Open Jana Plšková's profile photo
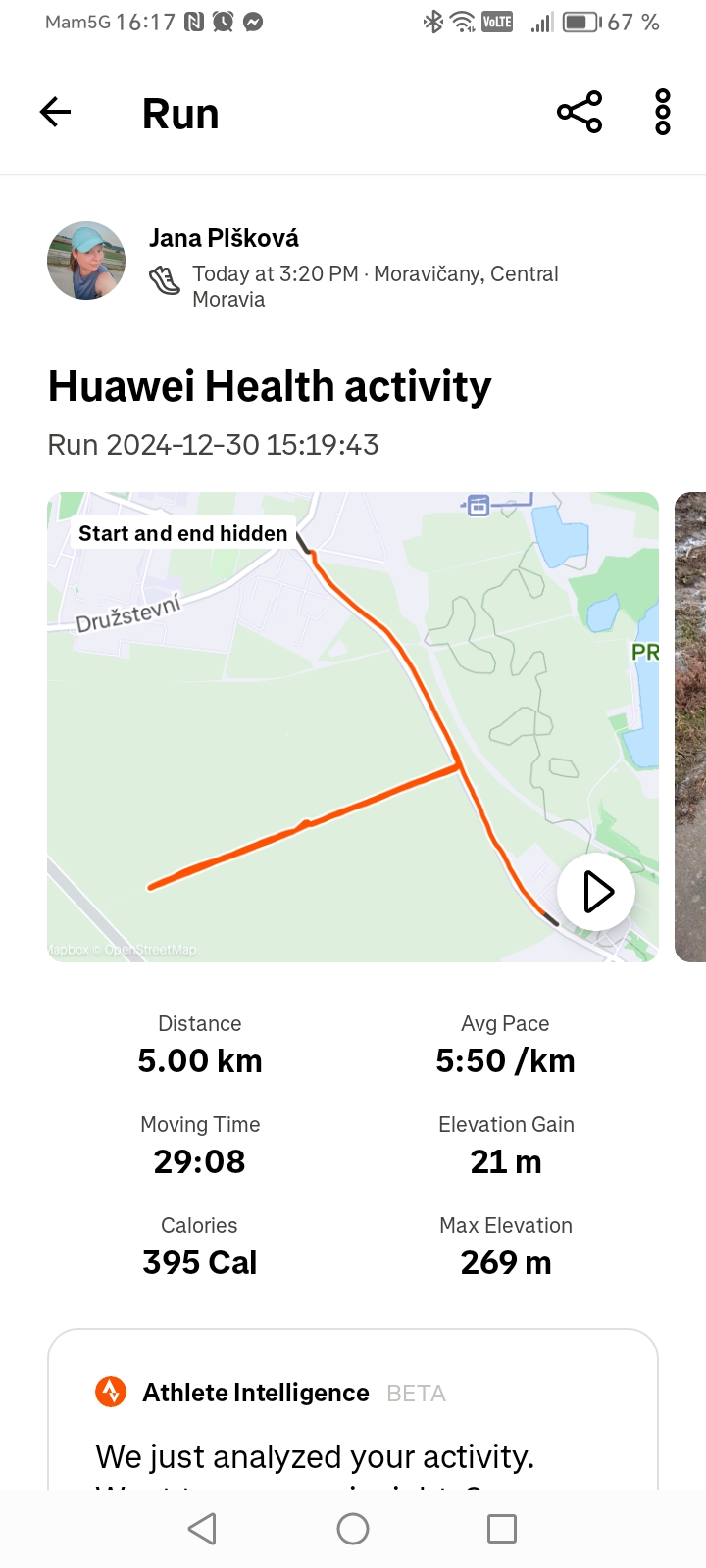Screen dimensions: 706x1568 click(86, 261)
